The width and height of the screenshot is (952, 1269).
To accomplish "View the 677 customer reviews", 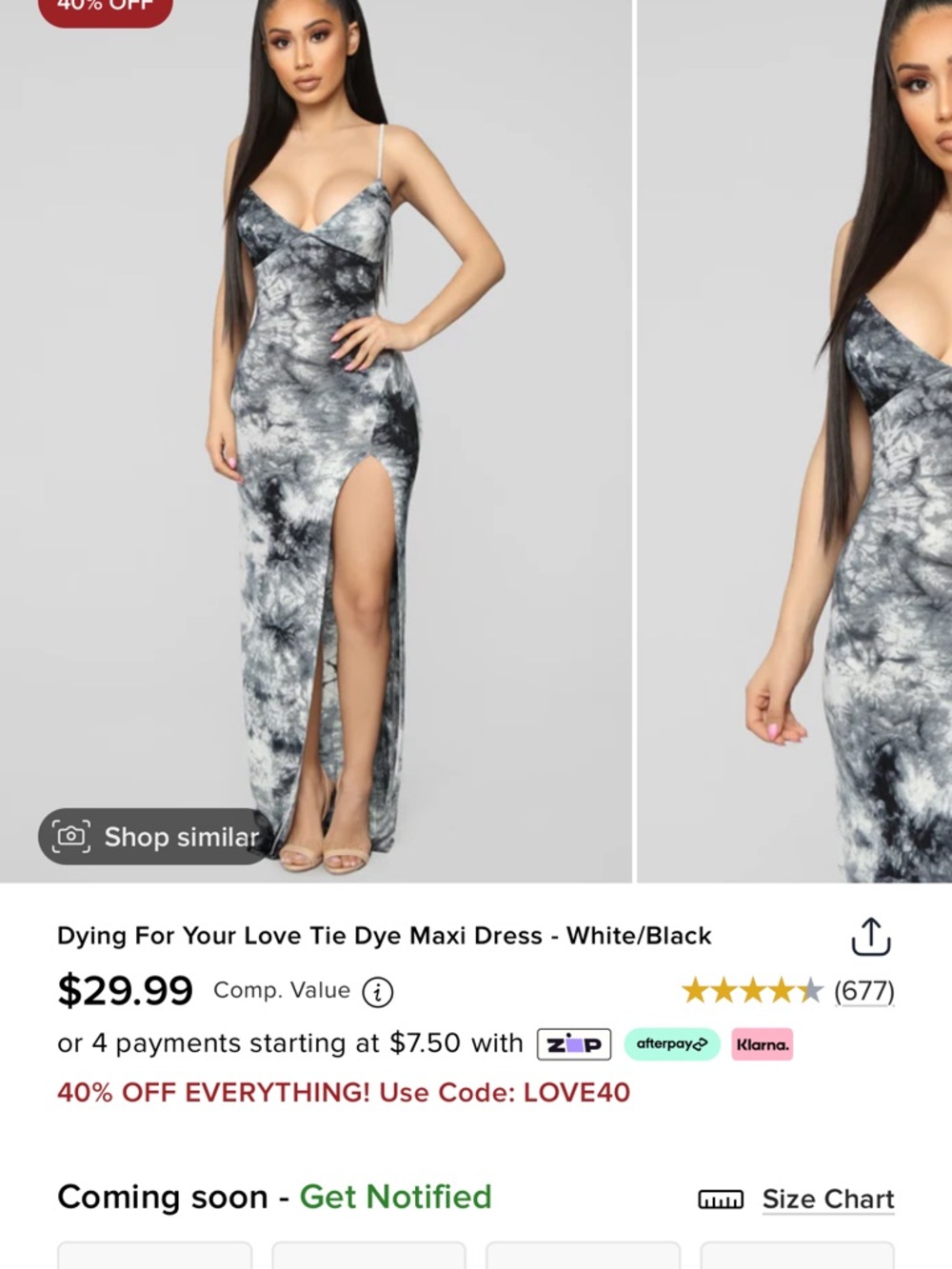I will pyautogui.click(x=864, y=990).
